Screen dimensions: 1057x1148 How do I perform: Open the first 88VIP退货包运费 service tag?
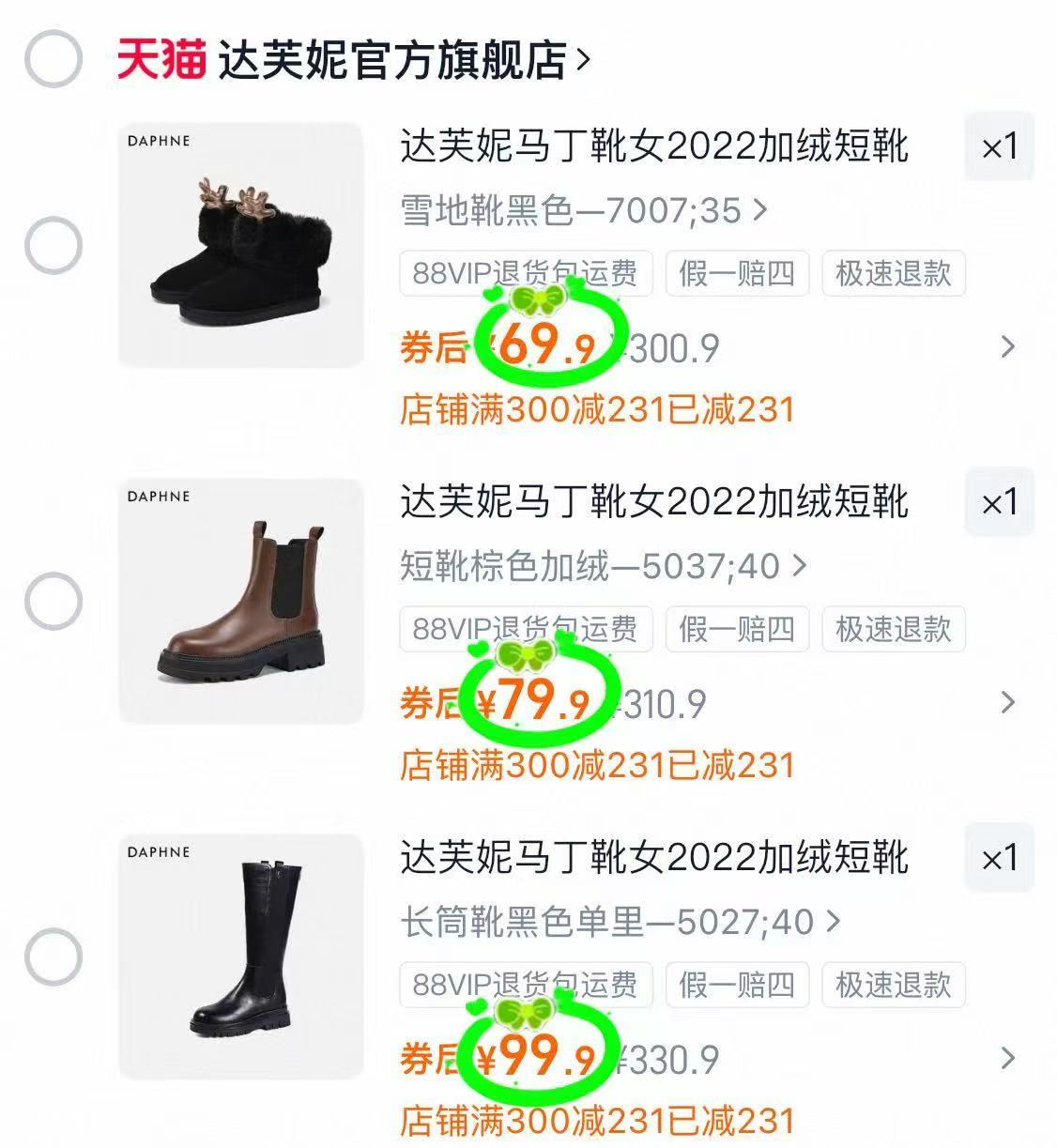point(526,274)
